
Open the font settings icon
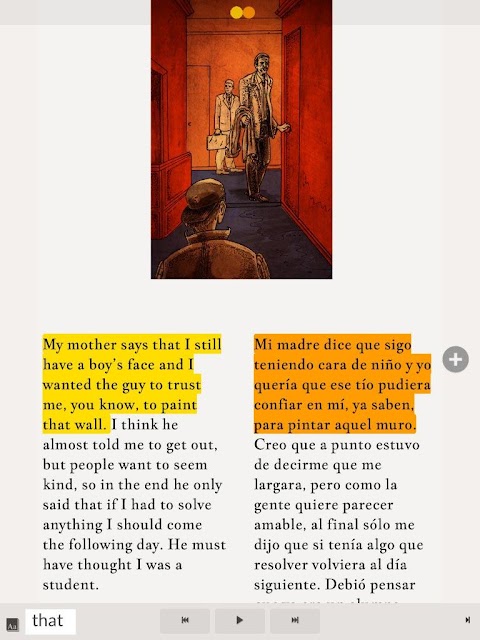[12, 624]
